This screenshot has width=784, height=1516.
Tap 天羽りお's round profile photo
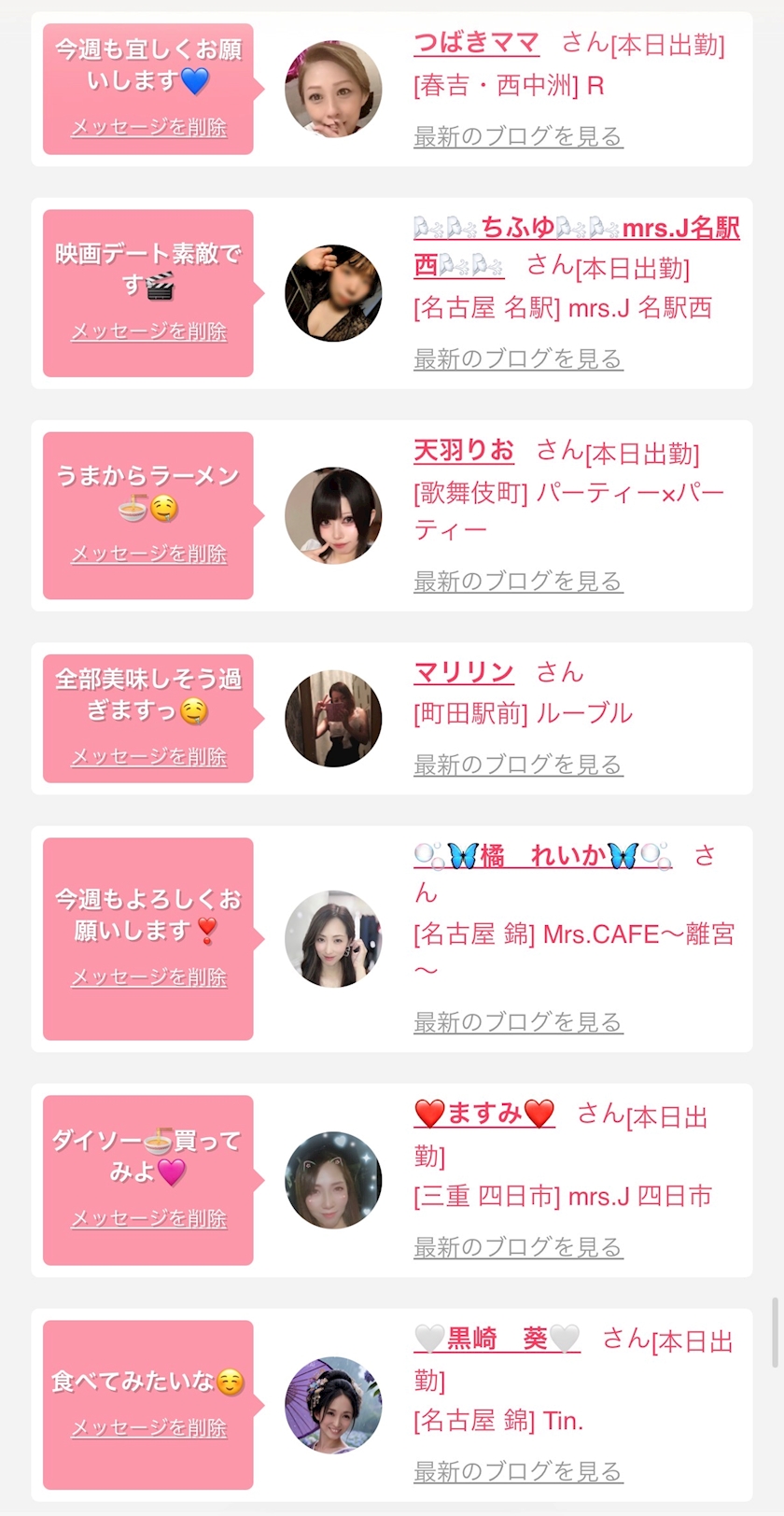tap(333, 516)
